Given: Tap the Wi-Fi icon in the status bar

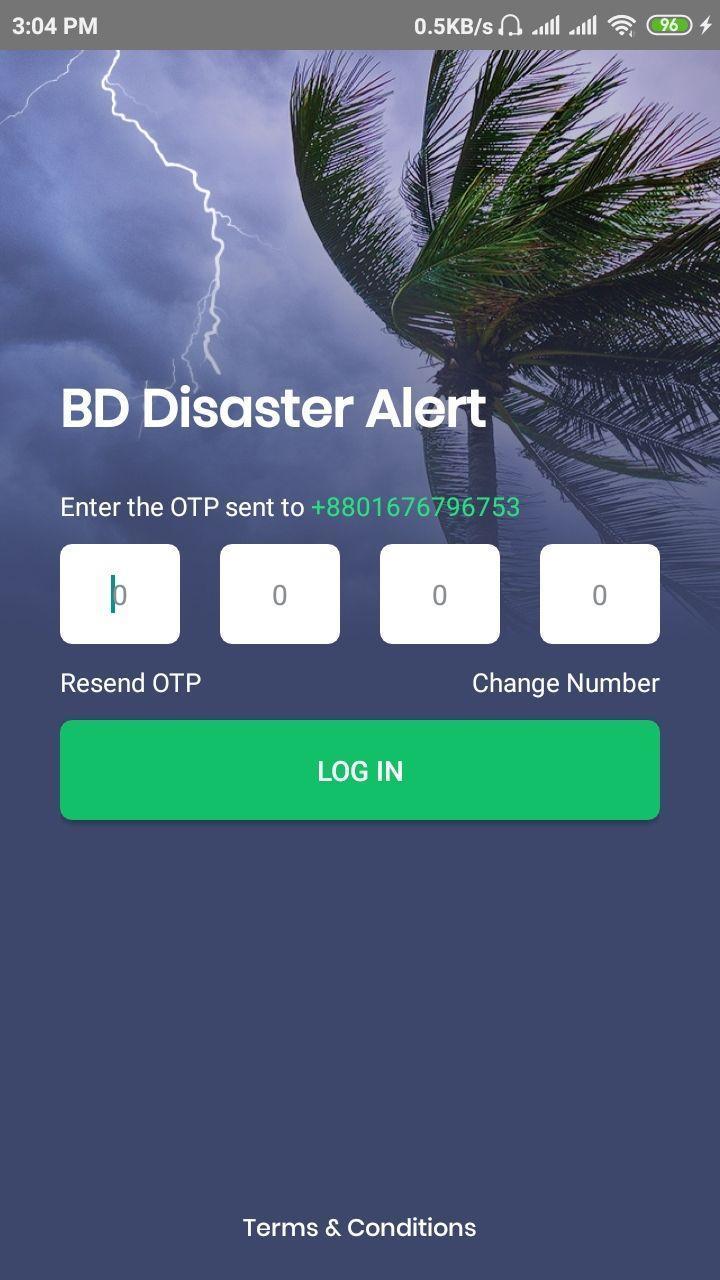Looking at the screenshot, I should pyautogui.click(x=624, y=25).
